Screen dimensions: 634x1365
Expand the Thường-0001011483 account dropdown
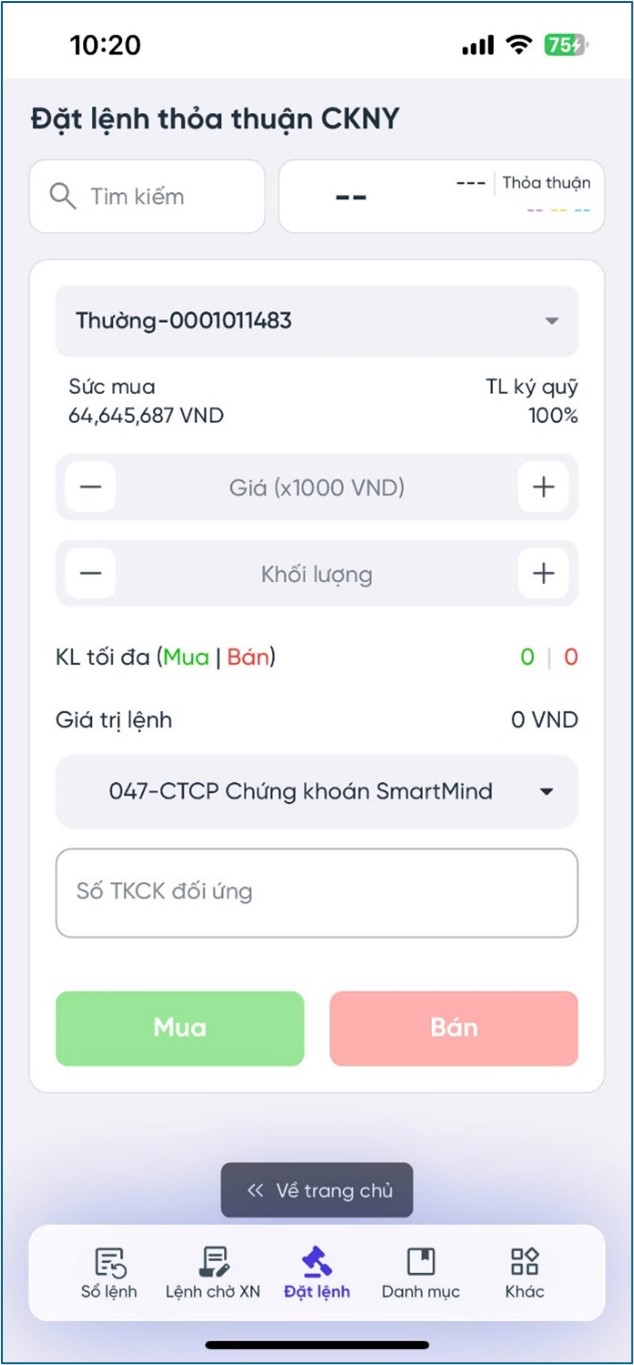point(316,321)
